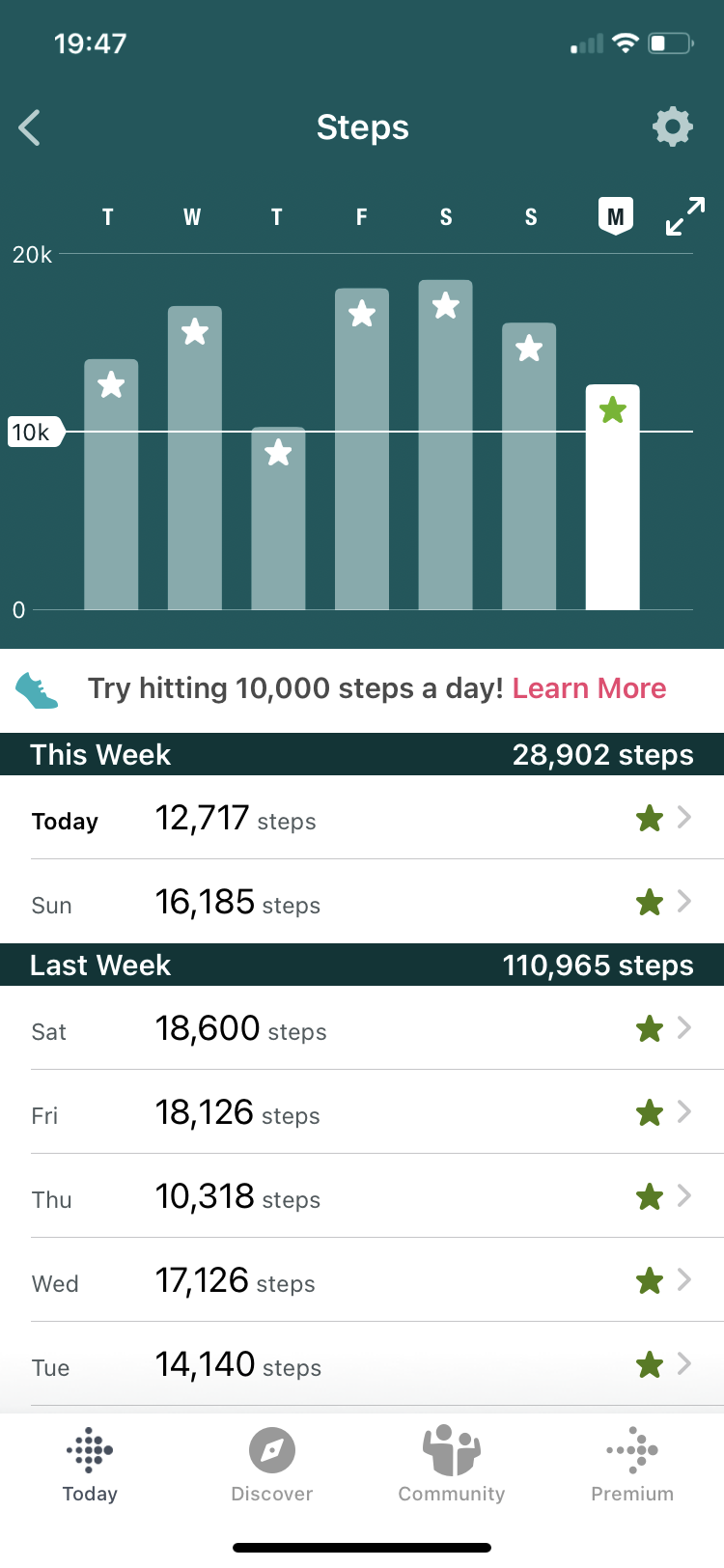
Task: View Friday's 18,126 steps details
Action: 362,1112
